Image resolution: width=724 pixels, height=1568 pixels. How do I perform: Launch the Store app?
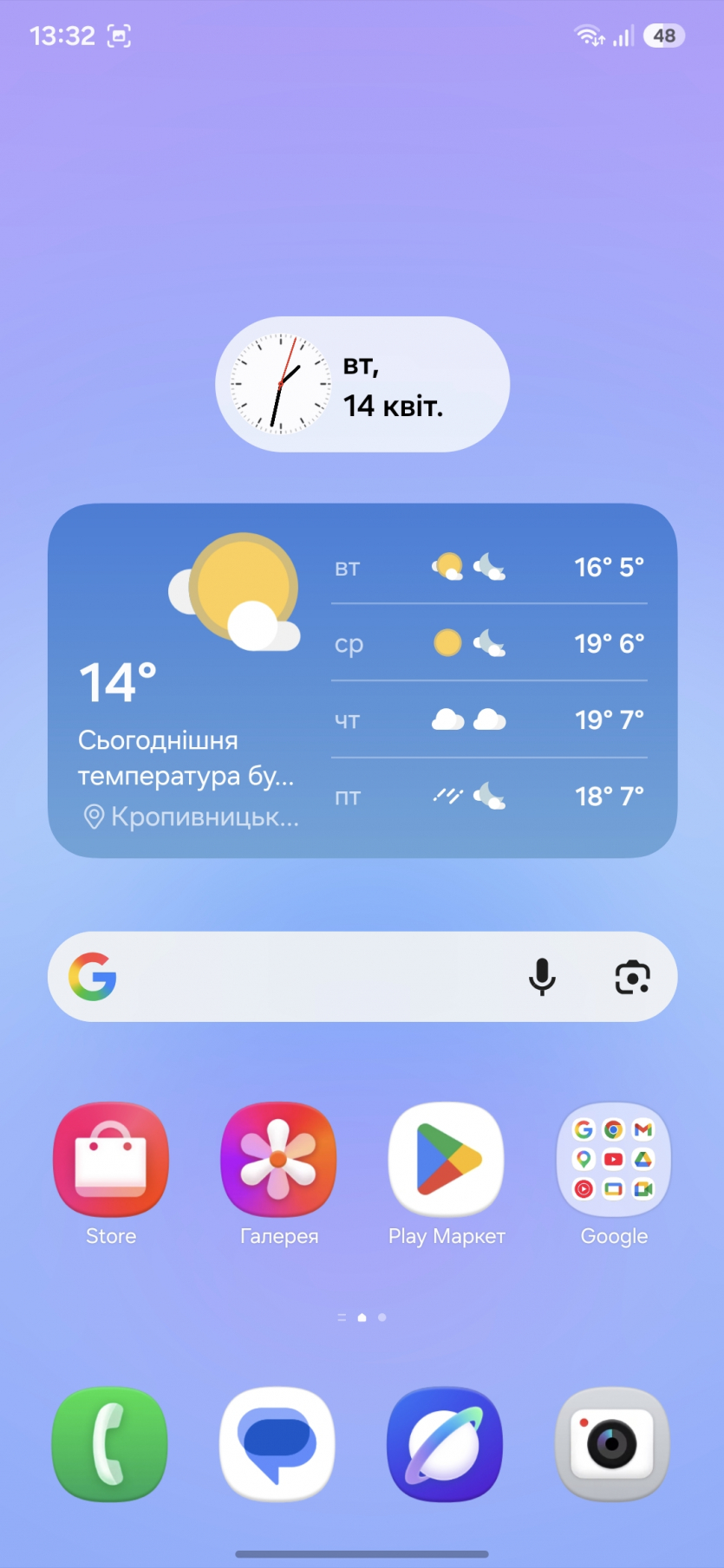point(111,1160)
